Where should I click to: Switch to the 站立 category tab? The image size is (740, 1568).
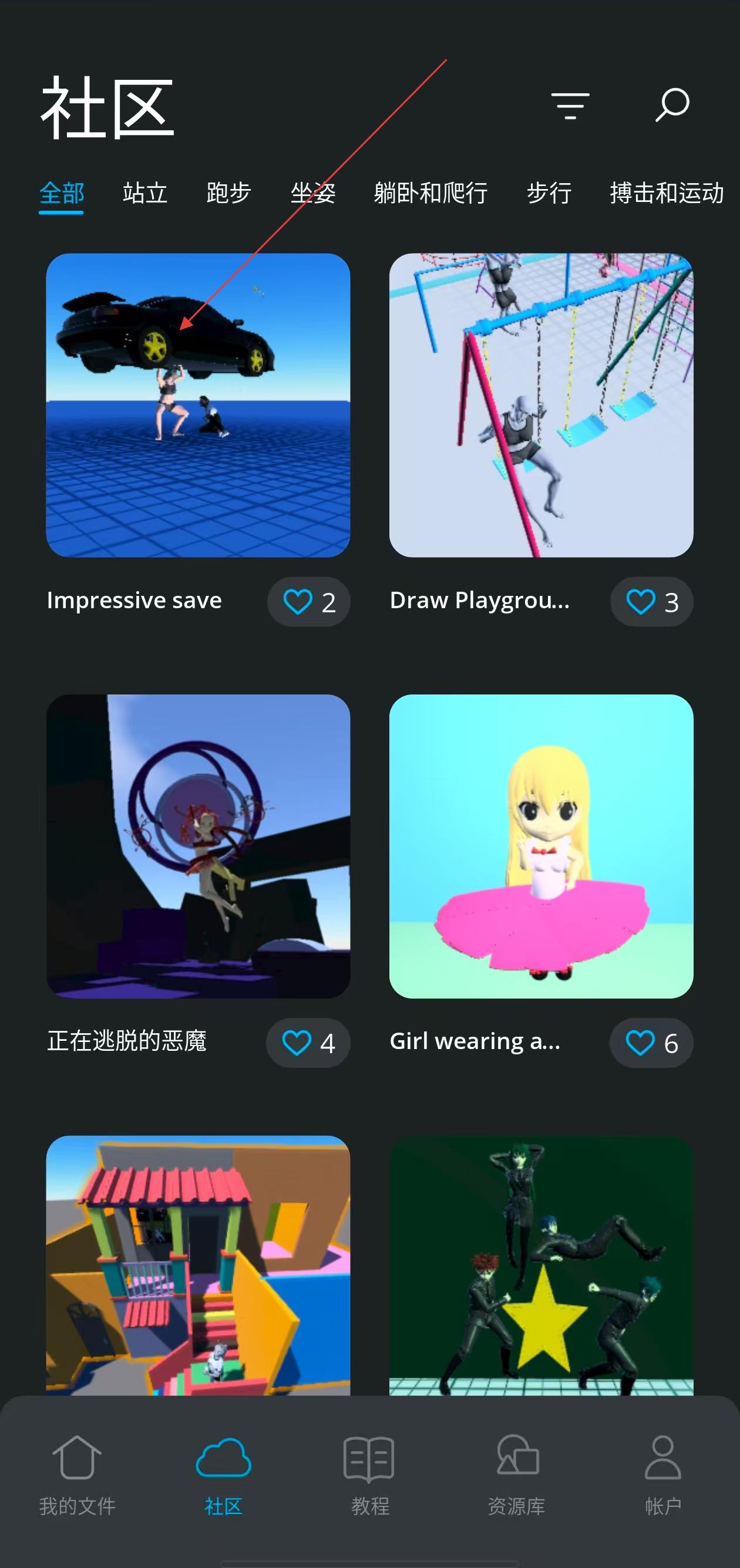tap(145, 194)
